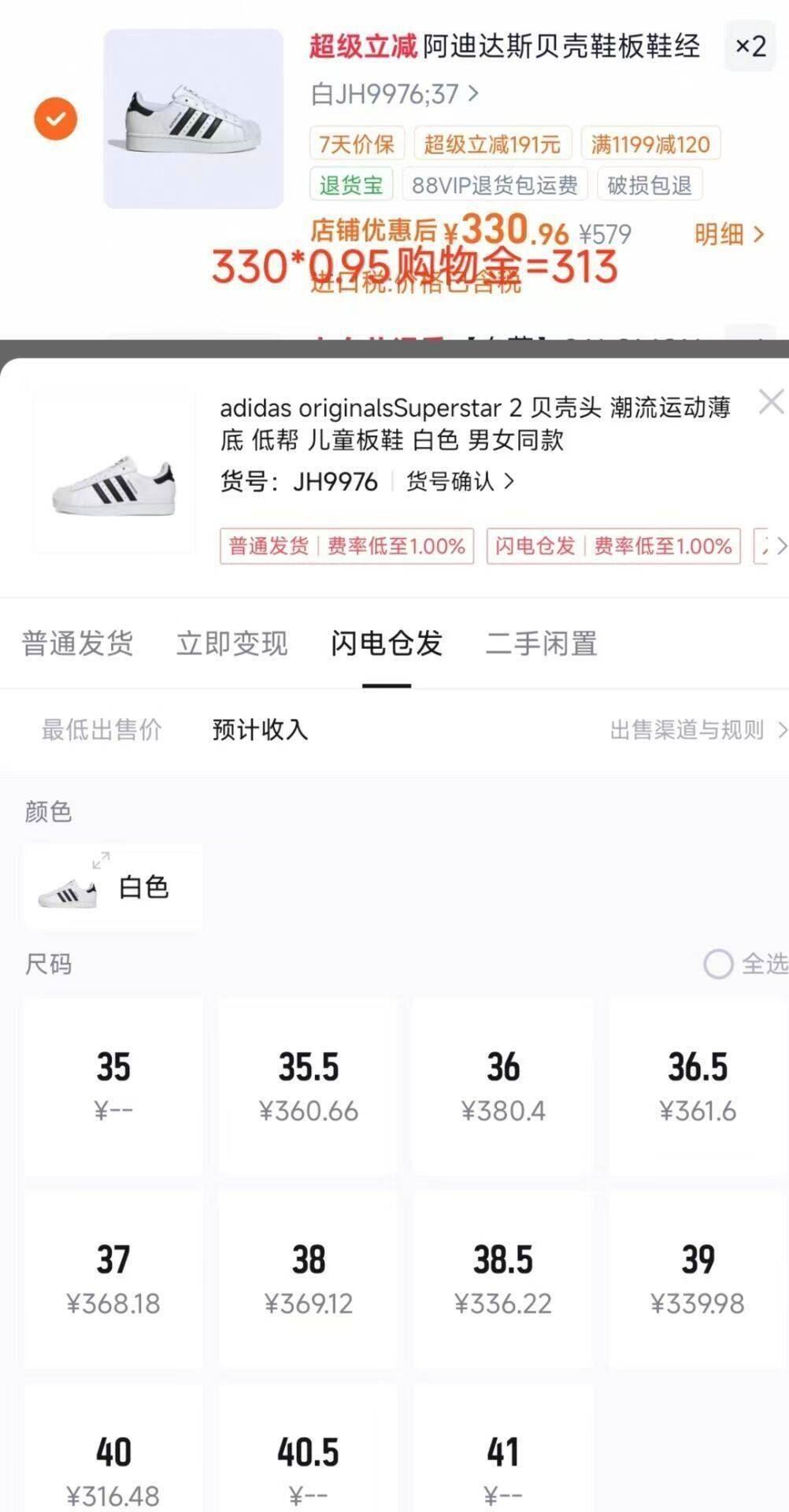The height and width of the screenshot is (1512, 789).
Task: Toggle the 全选 select-all sizes option
Action: (x=745, y=964)
